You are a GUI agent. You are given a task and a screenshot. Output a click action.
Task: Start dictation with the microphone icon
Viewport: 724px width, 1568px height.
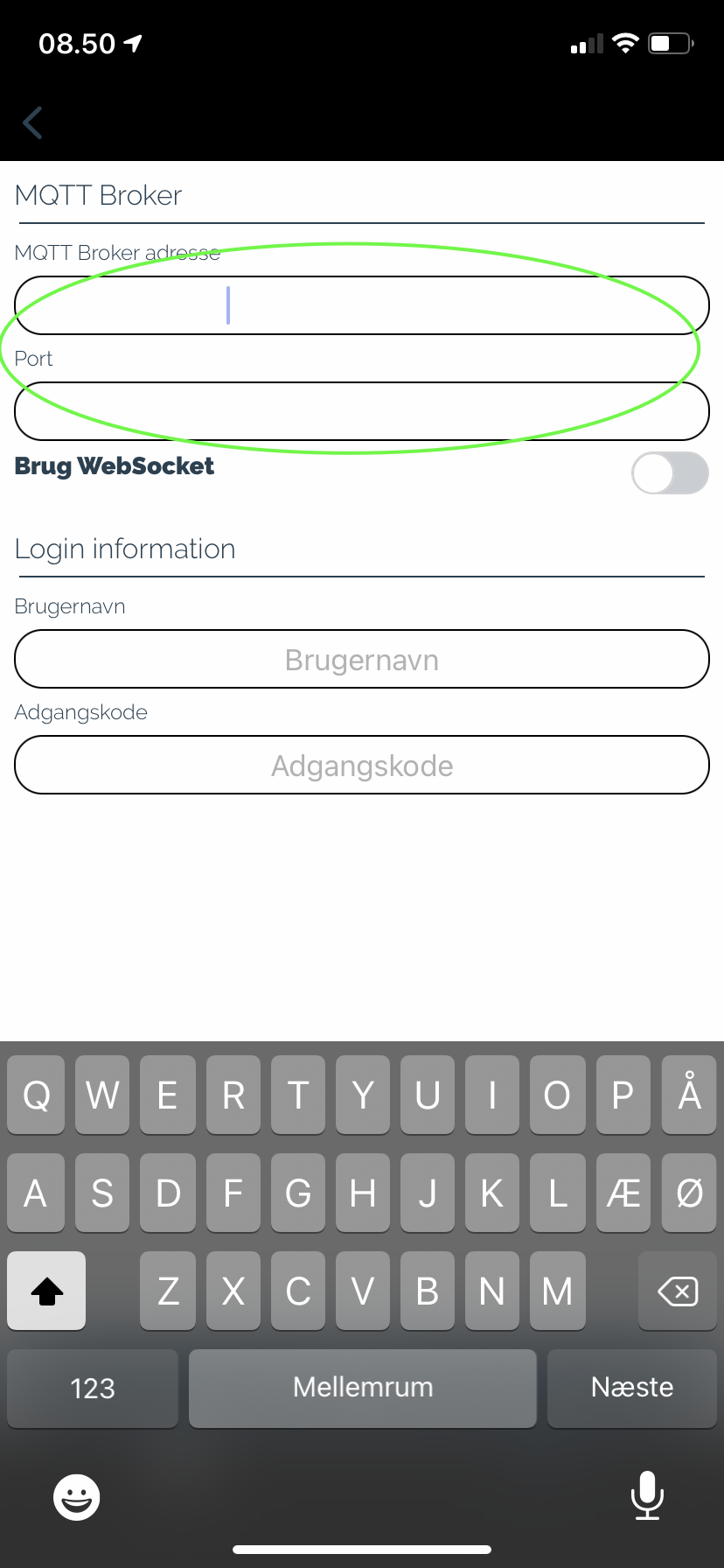click(x=647, y=1495)
